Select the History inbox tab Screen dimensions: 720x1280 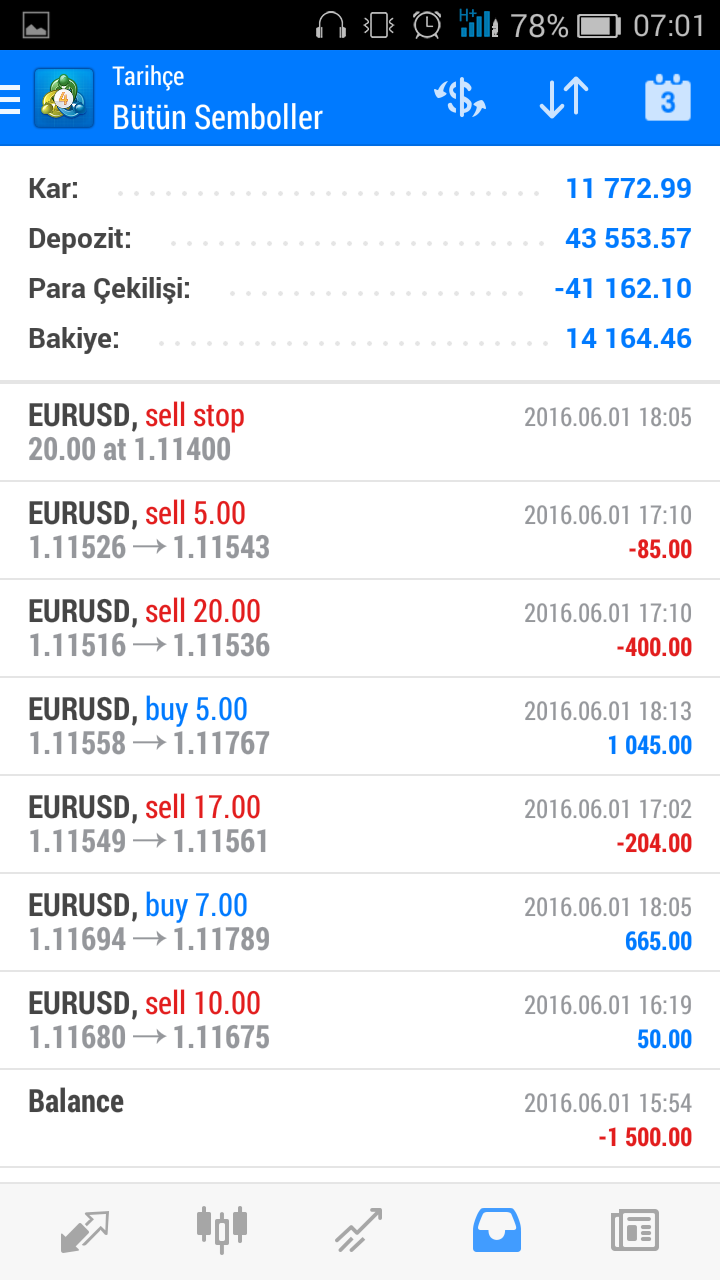pyautogui.click(x=497, y=1231)
